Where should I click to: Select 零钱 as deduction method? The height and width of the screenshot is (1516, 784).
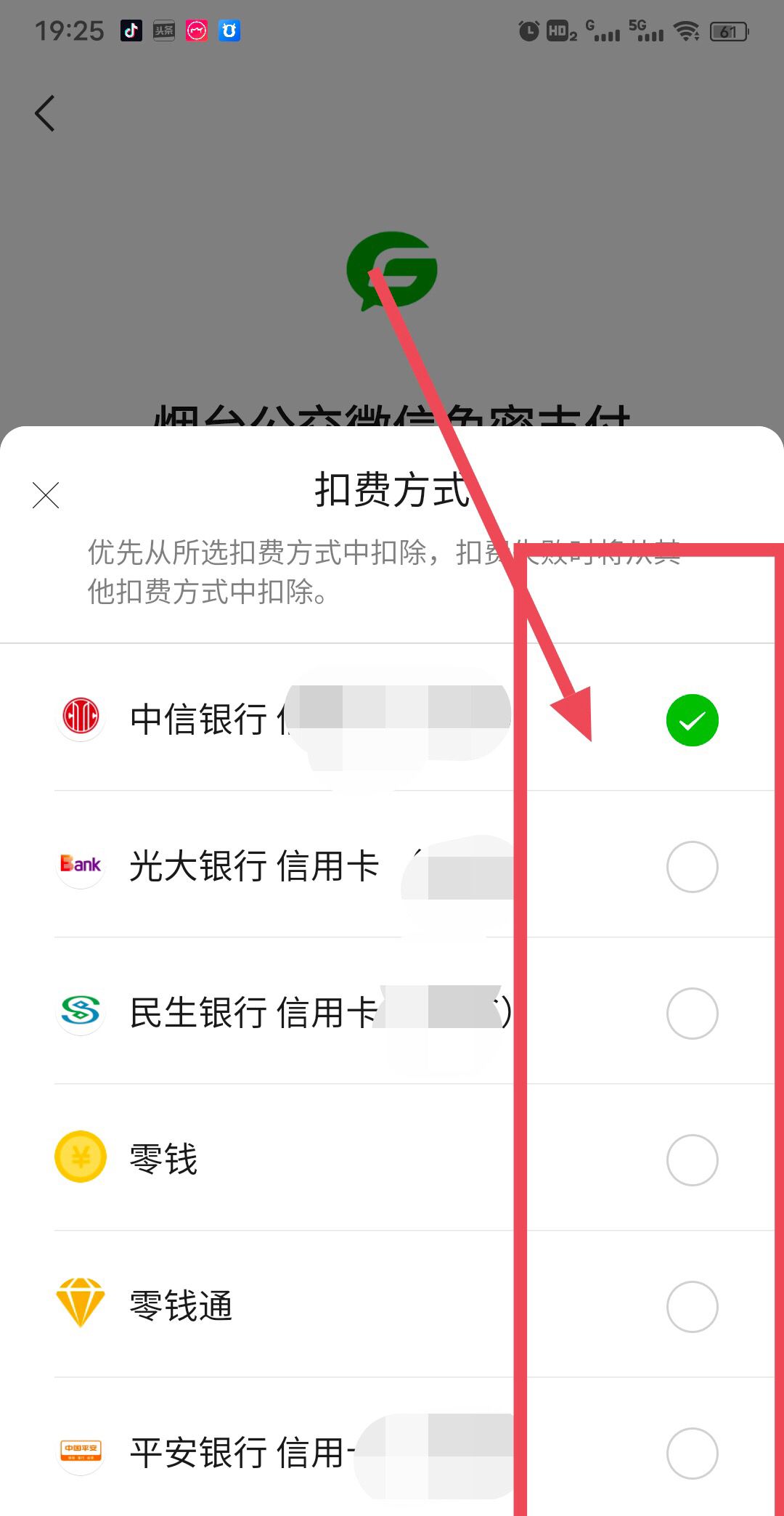point(693,1160)
